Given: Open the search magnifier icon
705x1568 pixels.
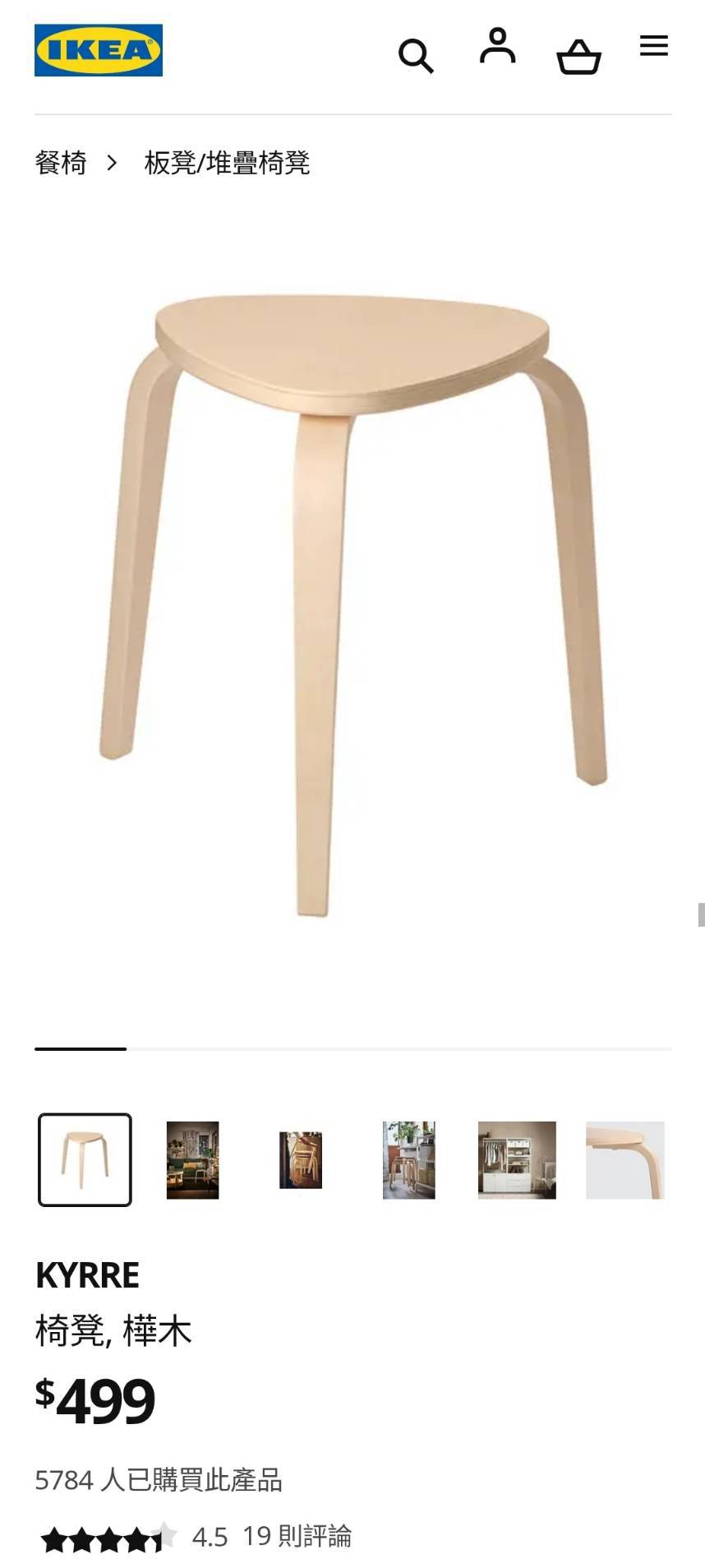Looking at the screenshot, I should click(416, 56).
